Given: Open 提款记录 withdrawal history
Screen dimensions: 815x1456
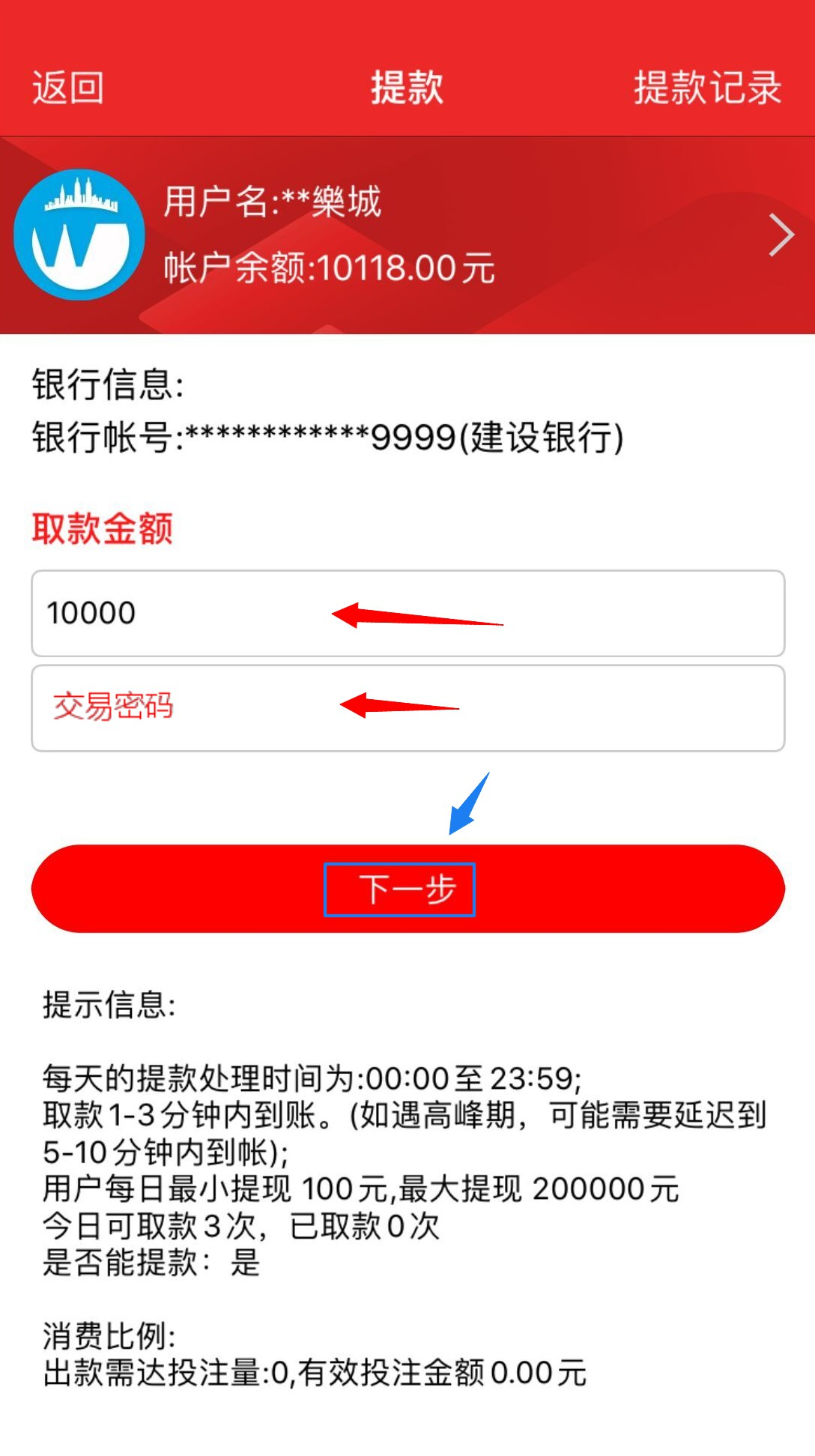Looking at the screenshot, I should click(707, 88).
